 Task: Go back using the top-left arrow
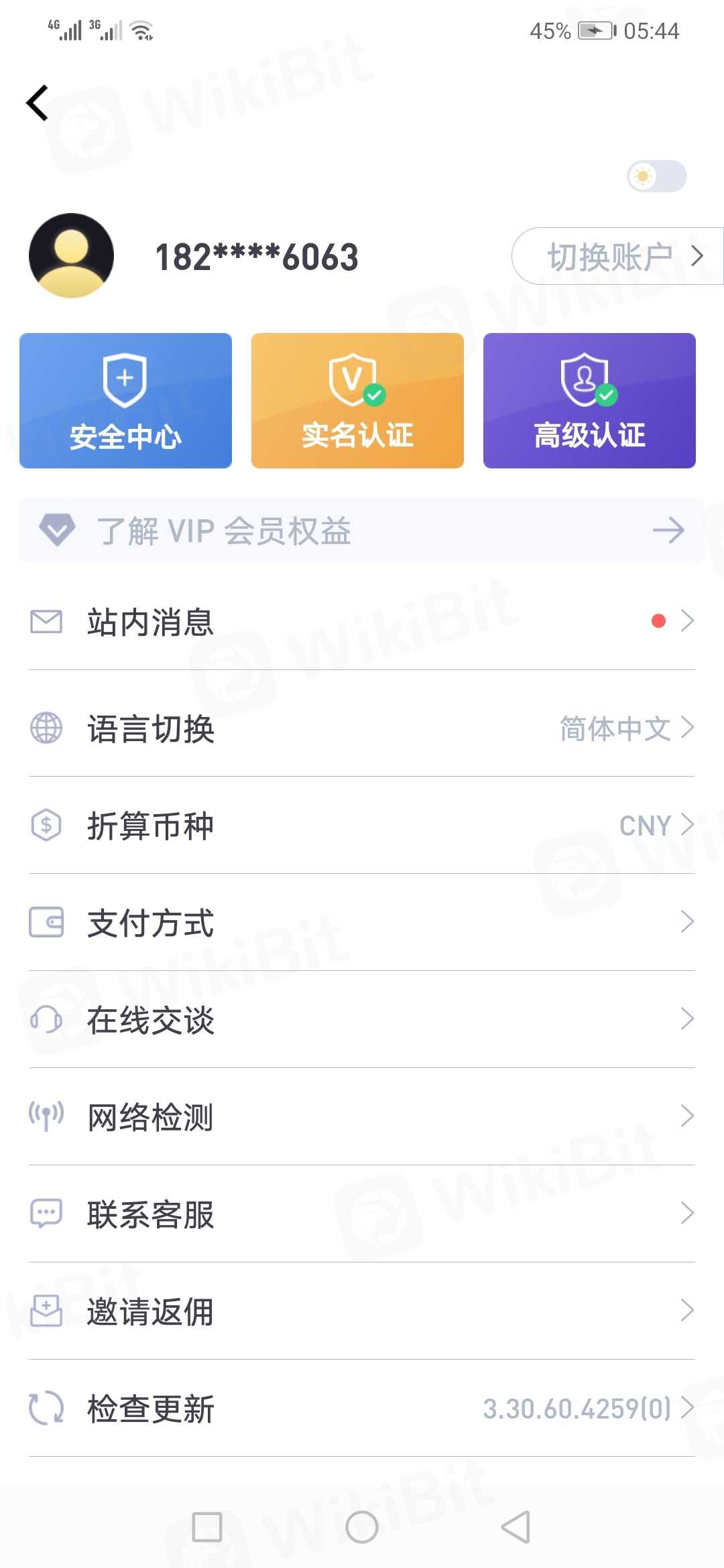coord(38,103)
